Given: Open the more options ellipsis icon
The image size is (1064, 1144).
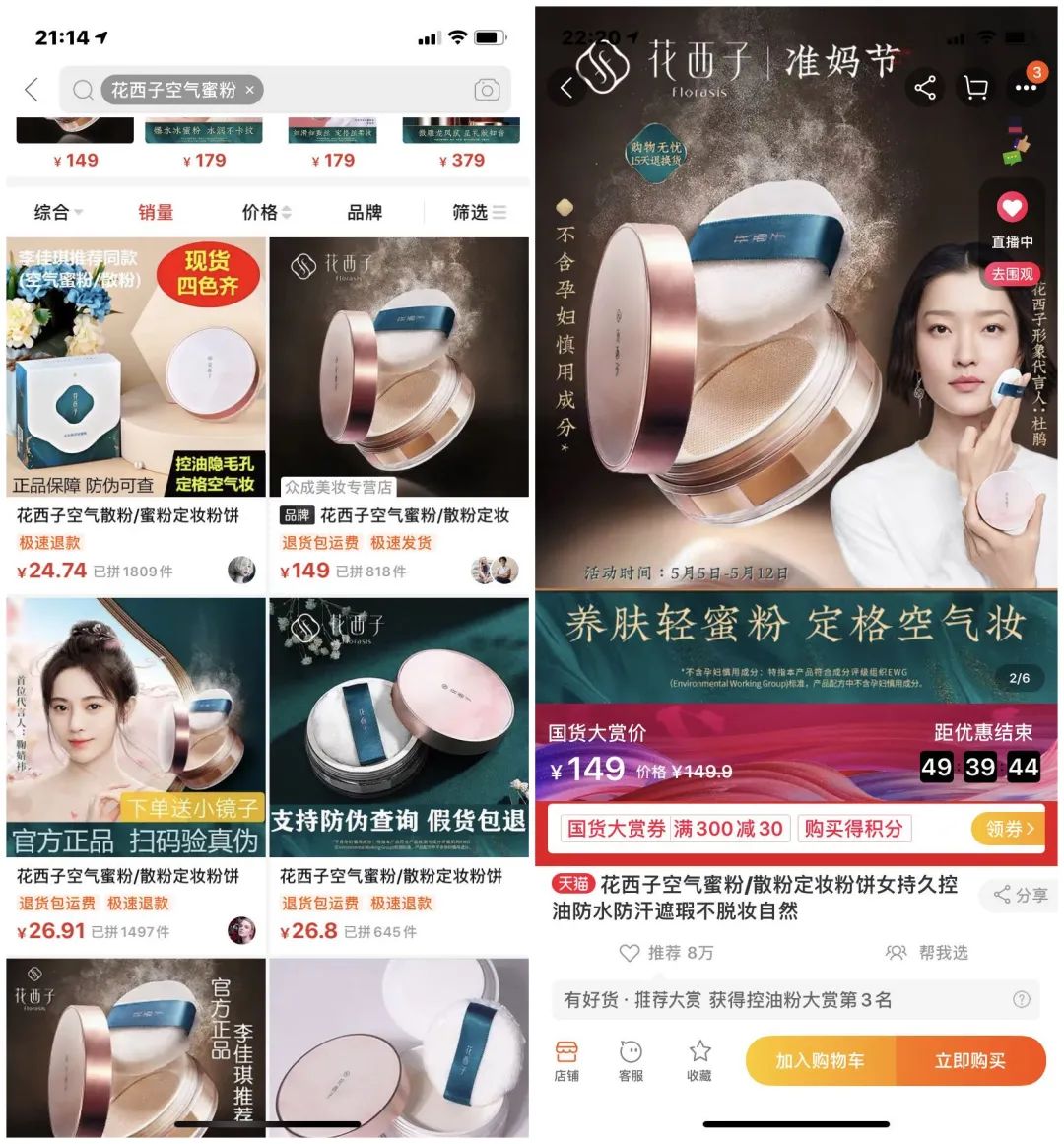Looking at the screenshot, I should coord(1026,87).
